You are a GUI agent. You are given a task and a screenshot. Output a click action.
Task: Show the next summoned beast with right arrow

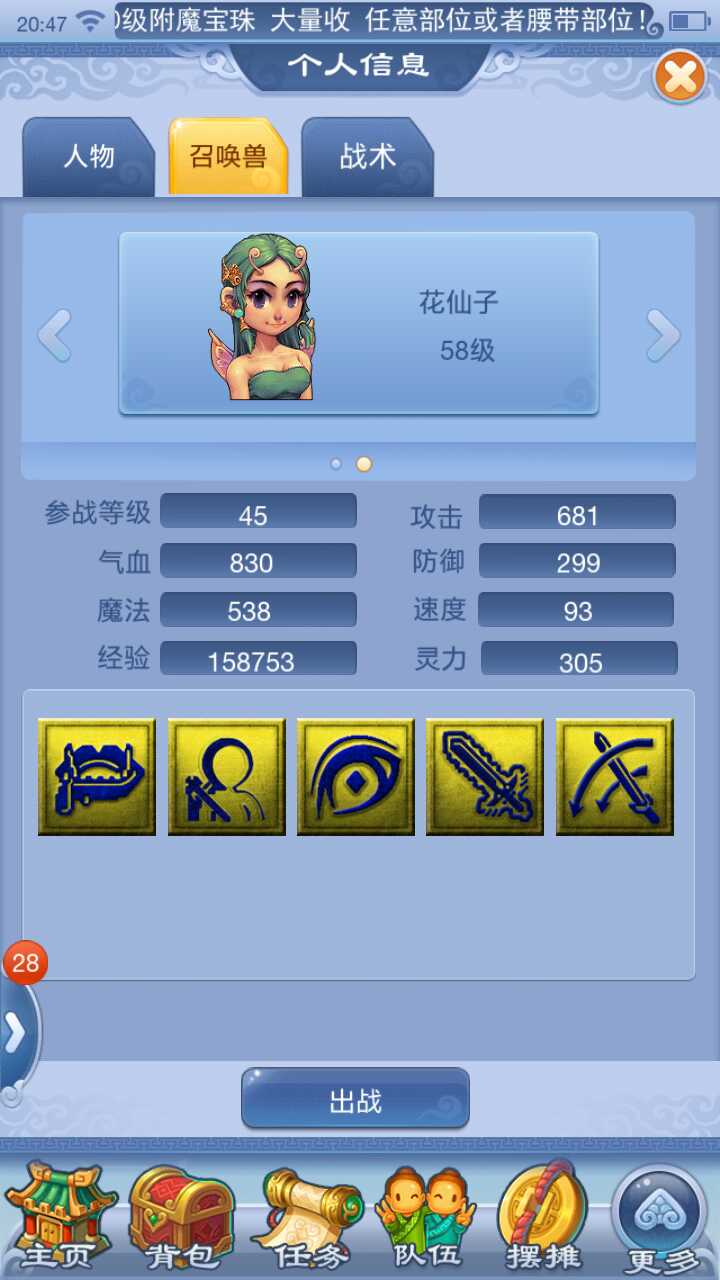tap(662, 335)
